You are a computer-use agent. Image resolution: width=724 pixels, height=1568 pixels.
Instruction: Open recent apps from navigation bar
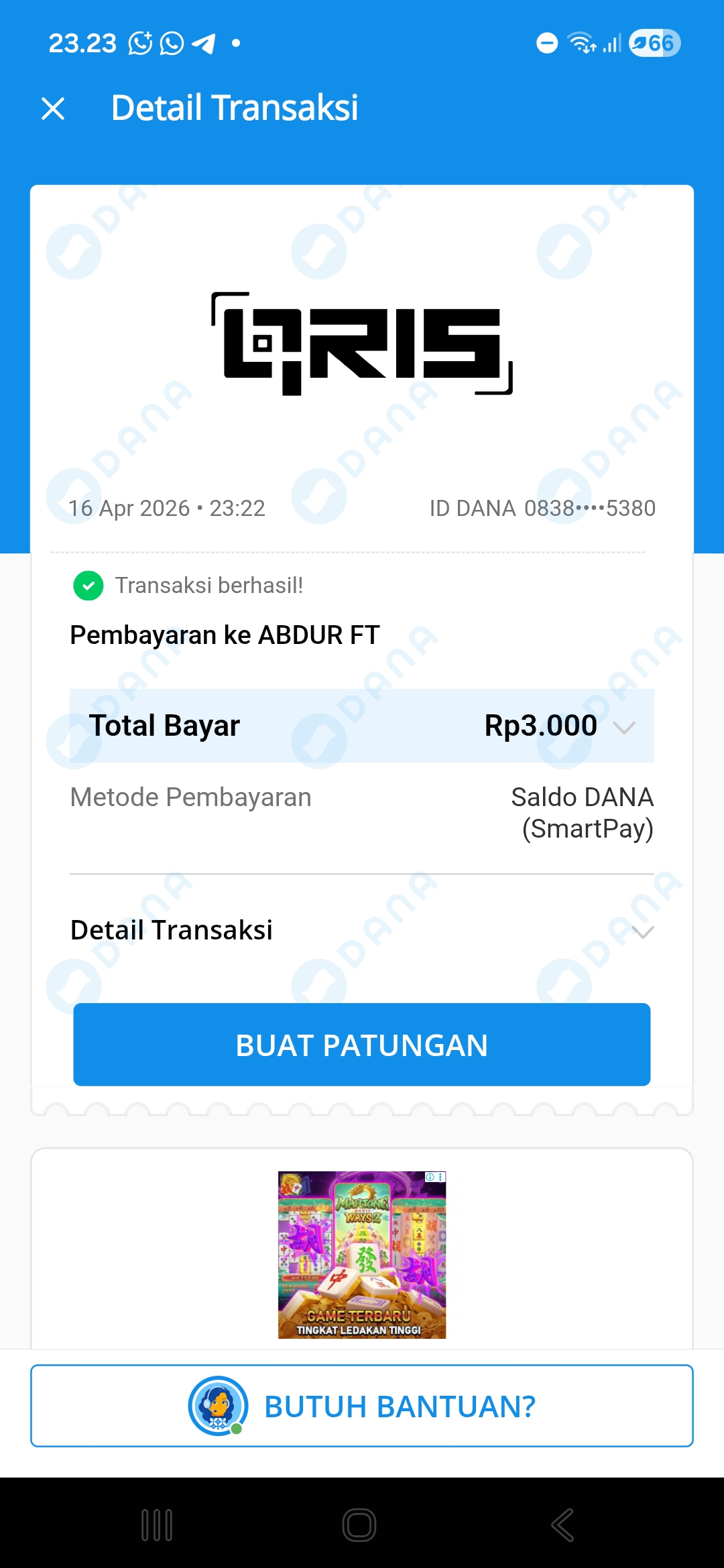[x=158, y=1525]
